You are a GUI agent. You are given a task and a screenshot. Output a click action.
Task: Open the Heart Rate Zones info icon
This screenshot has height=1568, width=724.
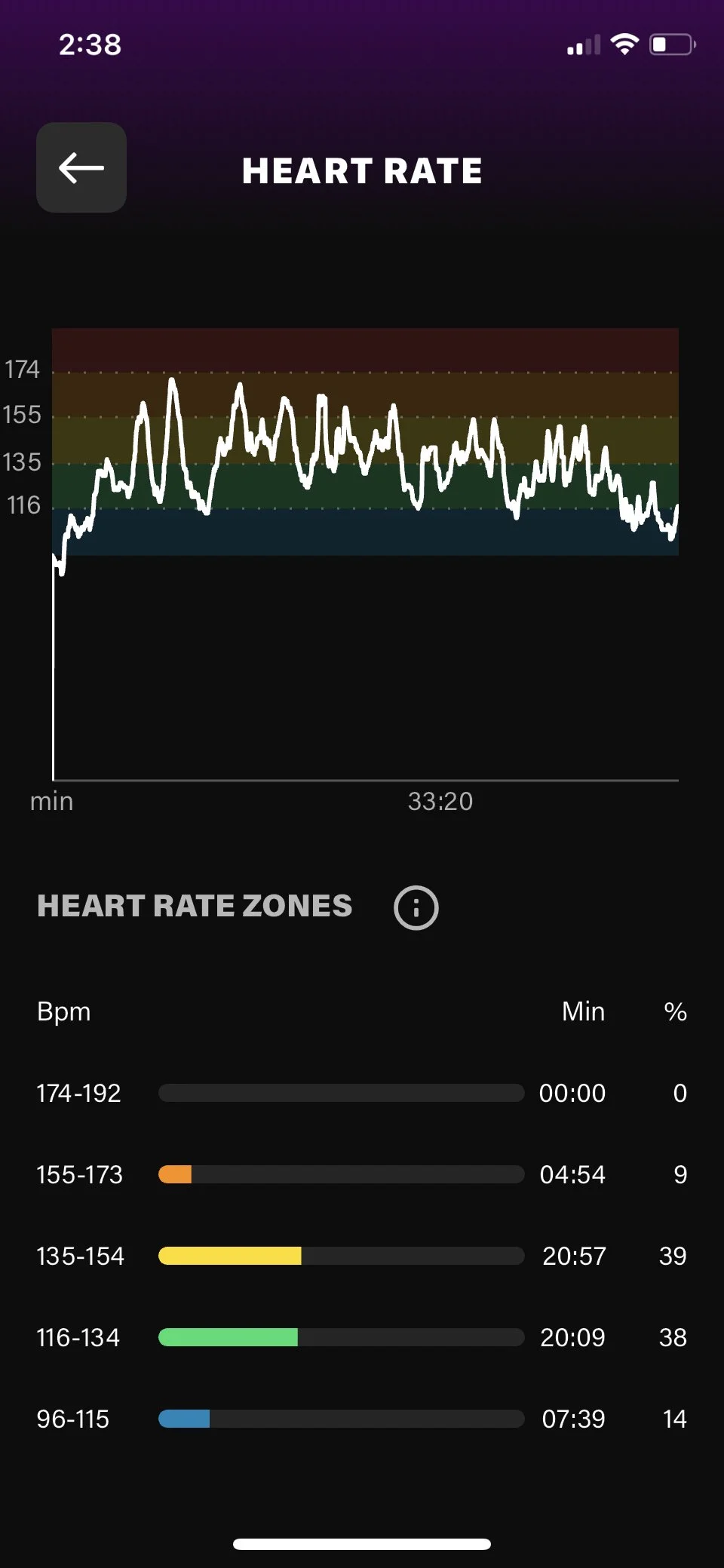pos(416,907)
